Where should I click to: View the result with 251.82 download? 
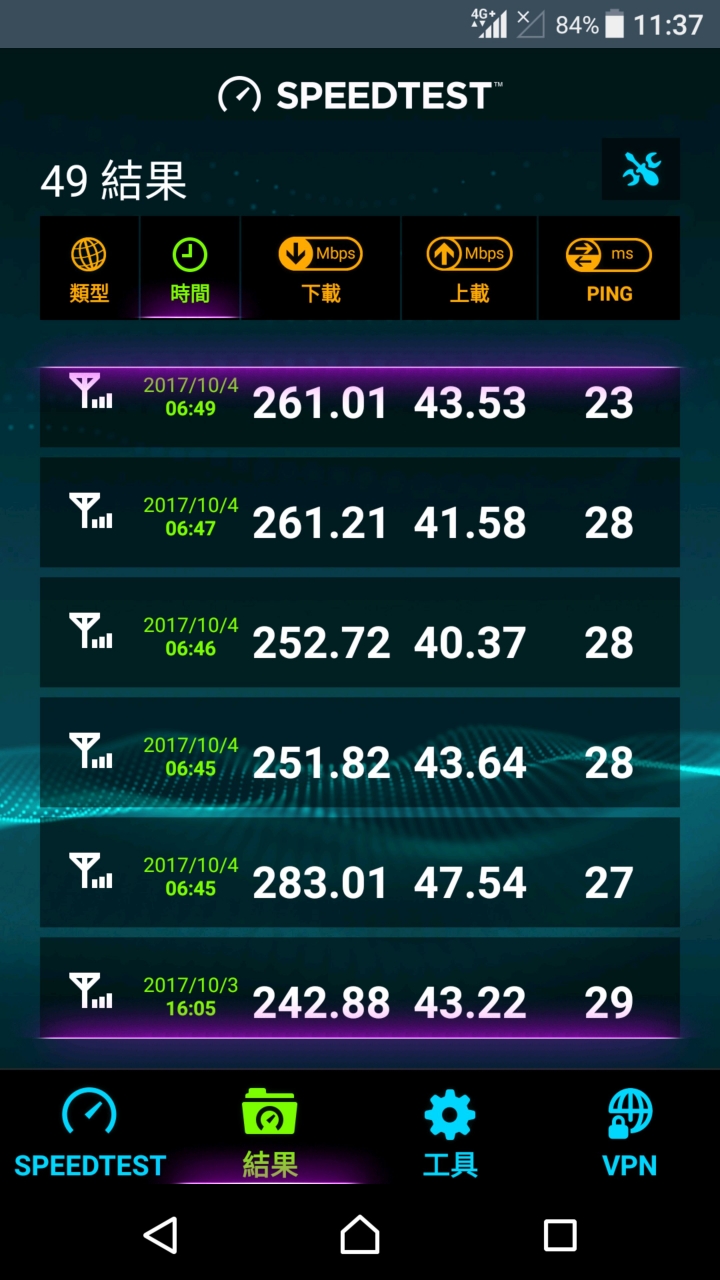pyautogui.click(x=360, y=752)
